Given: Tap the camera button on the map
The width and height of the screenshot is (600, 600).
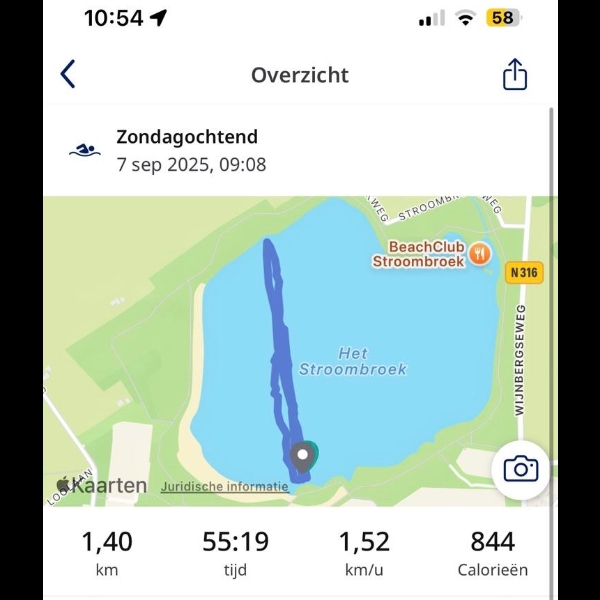Looking at the screenshot, I should (x=520, y=469).
